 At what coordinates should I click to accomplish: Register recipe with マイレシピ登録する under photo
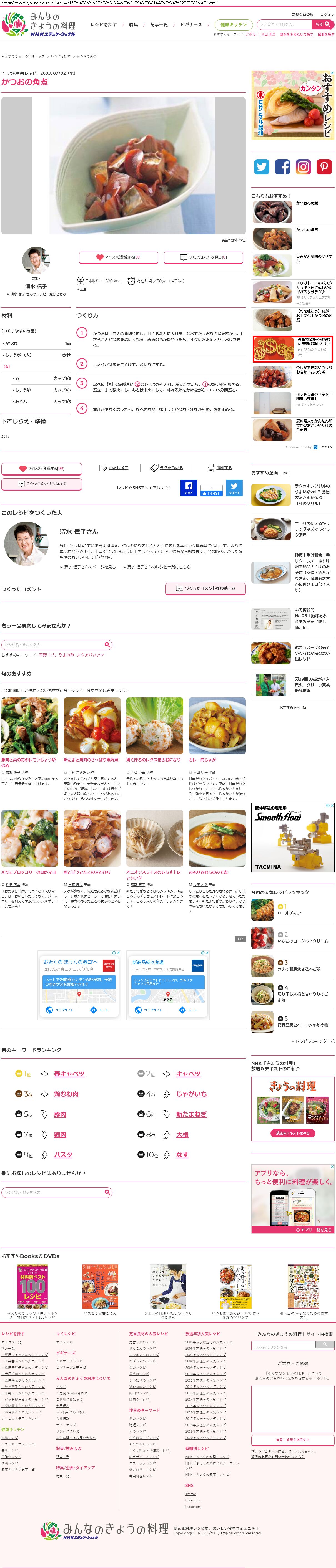[118, 257]
